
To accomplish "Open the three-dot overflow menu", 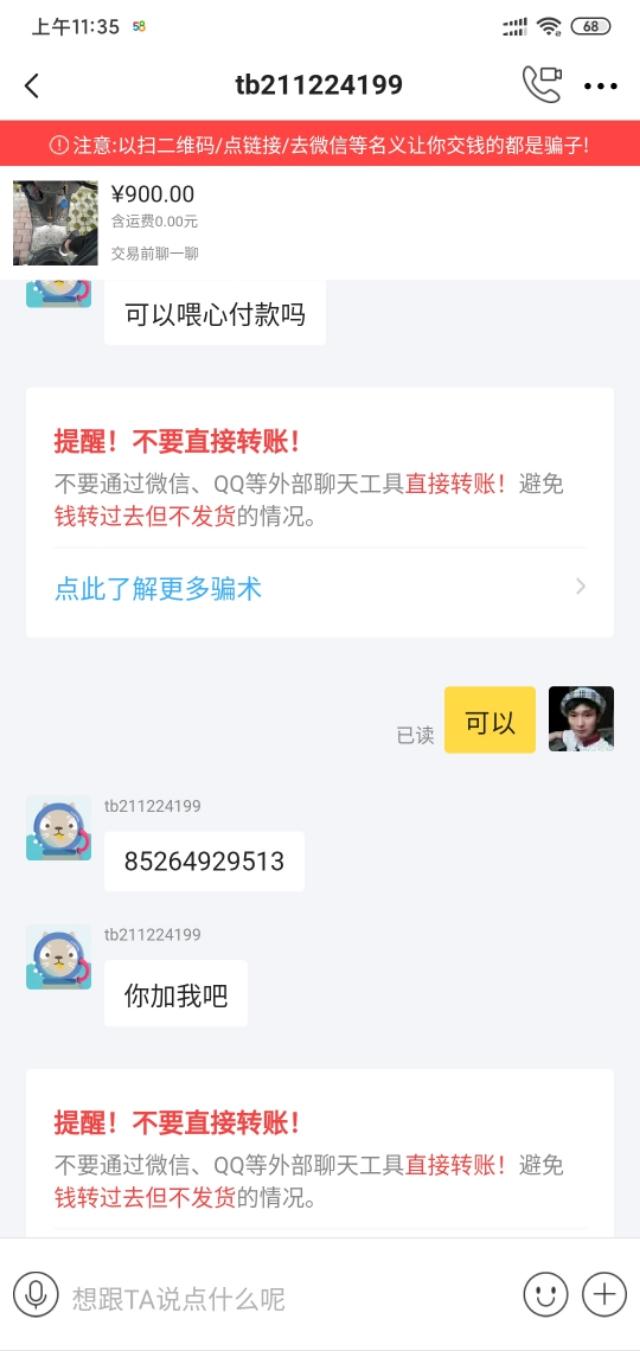I will pos(600,86).
